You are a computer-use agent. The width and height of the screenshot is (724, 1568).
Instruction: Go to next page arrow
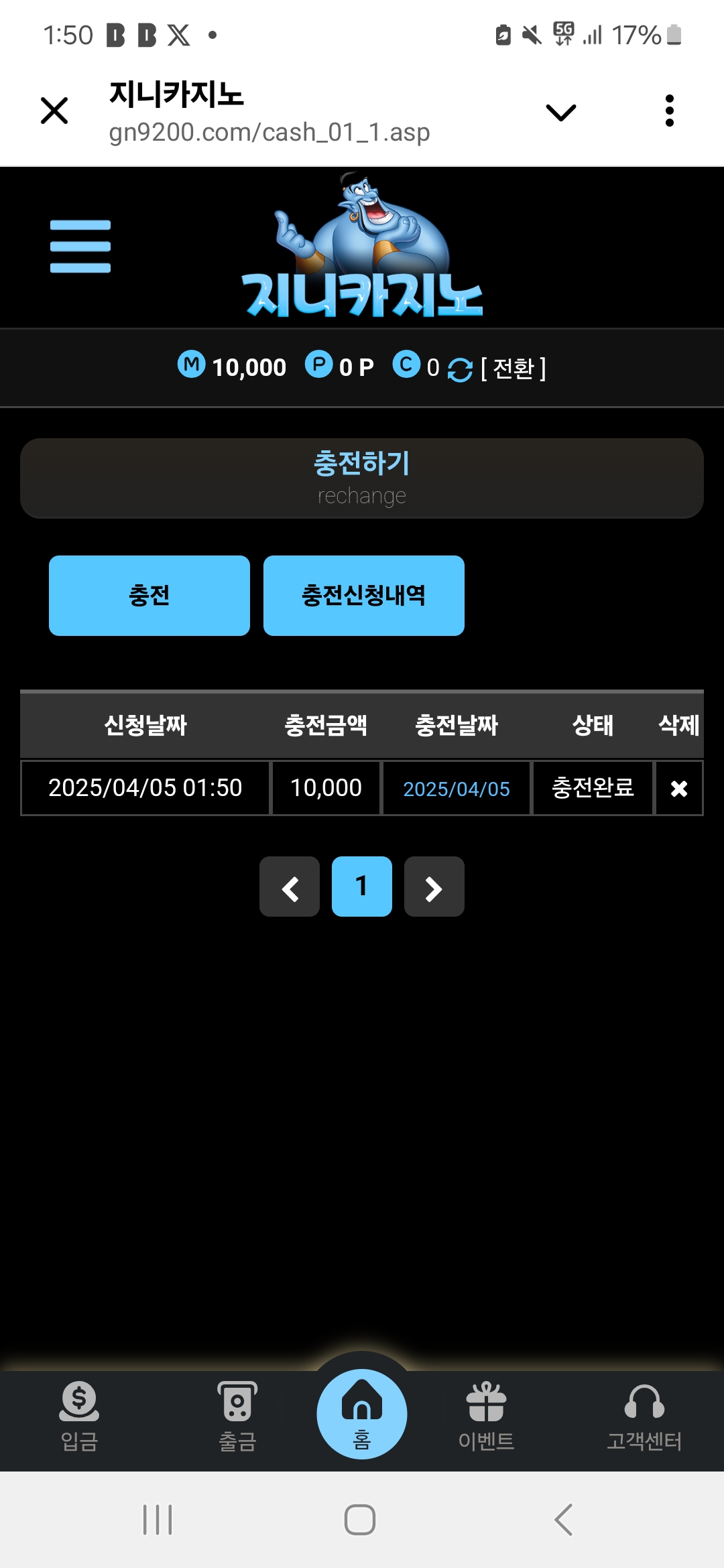click(x=434, y=887)
